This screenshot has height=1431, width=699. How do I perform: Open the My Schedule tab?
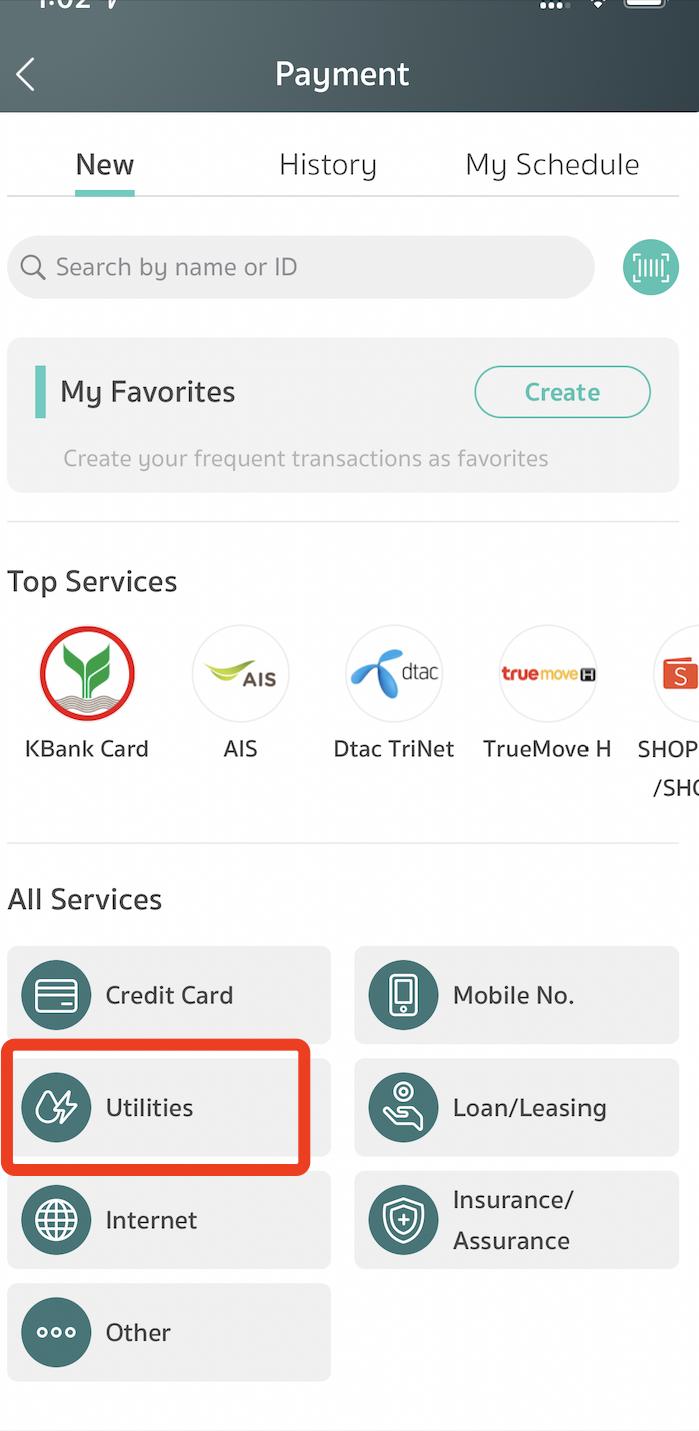tap(552, 165)
